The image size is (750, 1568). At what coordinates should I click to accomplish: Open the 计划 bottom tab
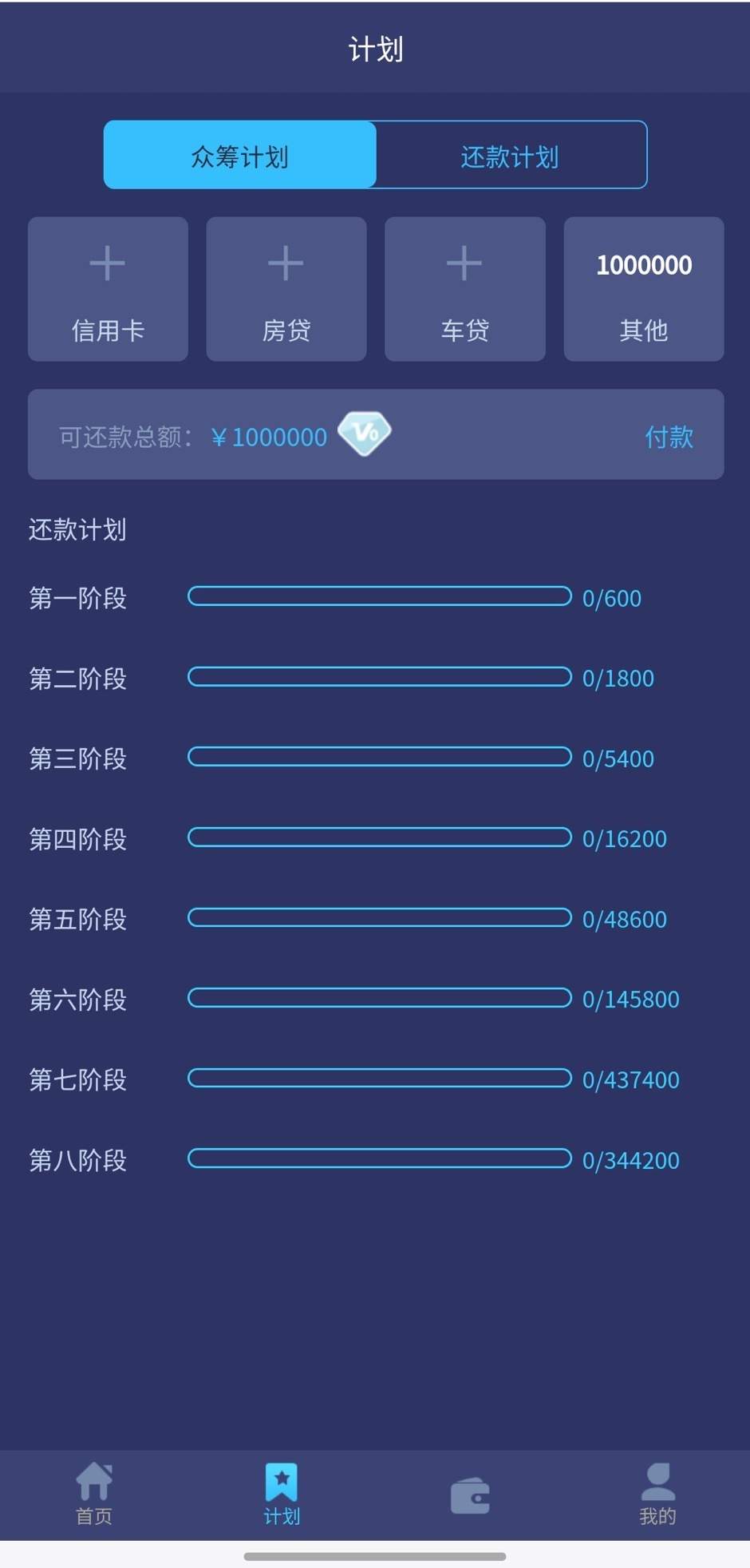[282, 1494]
